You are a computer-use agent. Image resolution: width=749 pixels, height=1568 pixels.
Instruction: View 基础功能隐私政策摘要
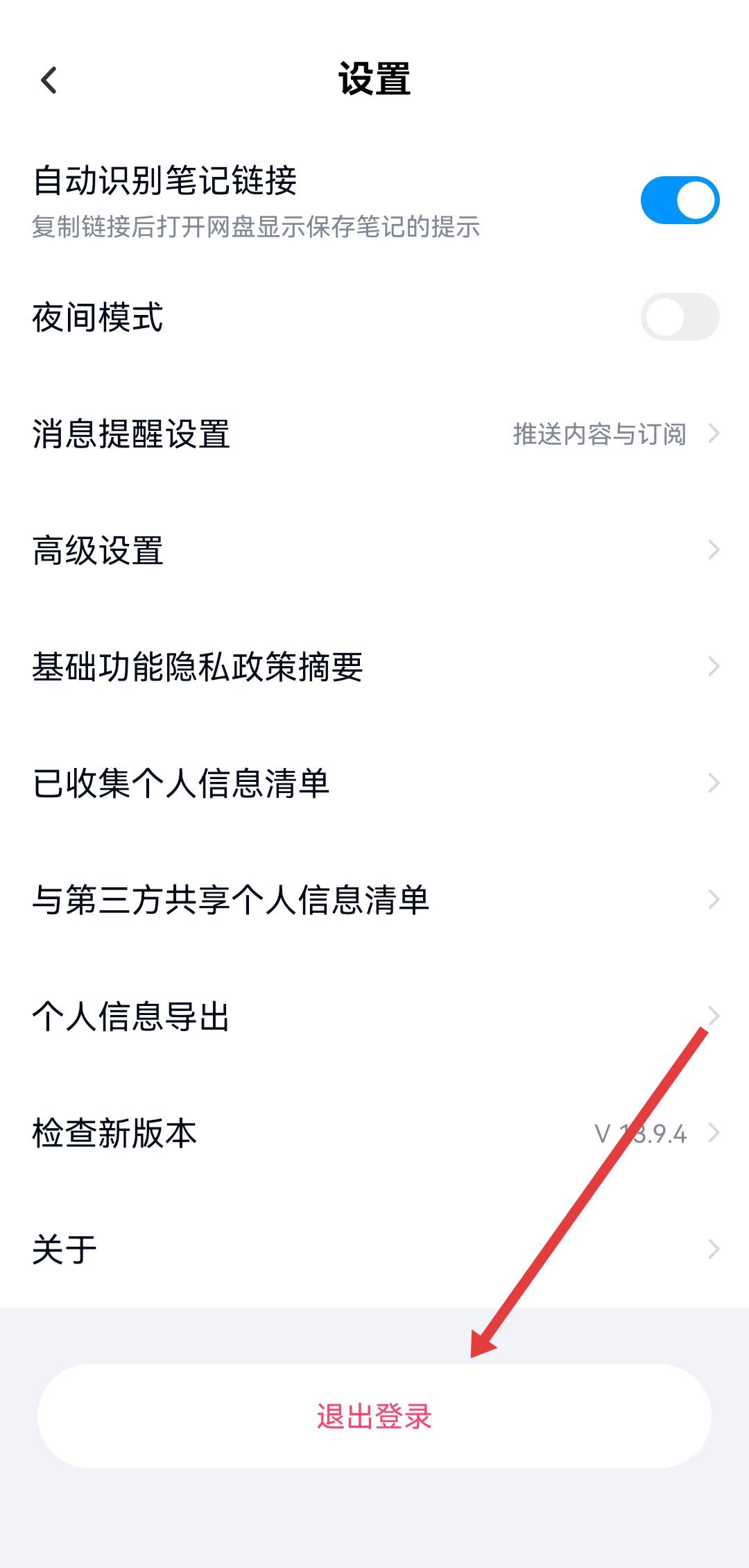coord(374,667)
